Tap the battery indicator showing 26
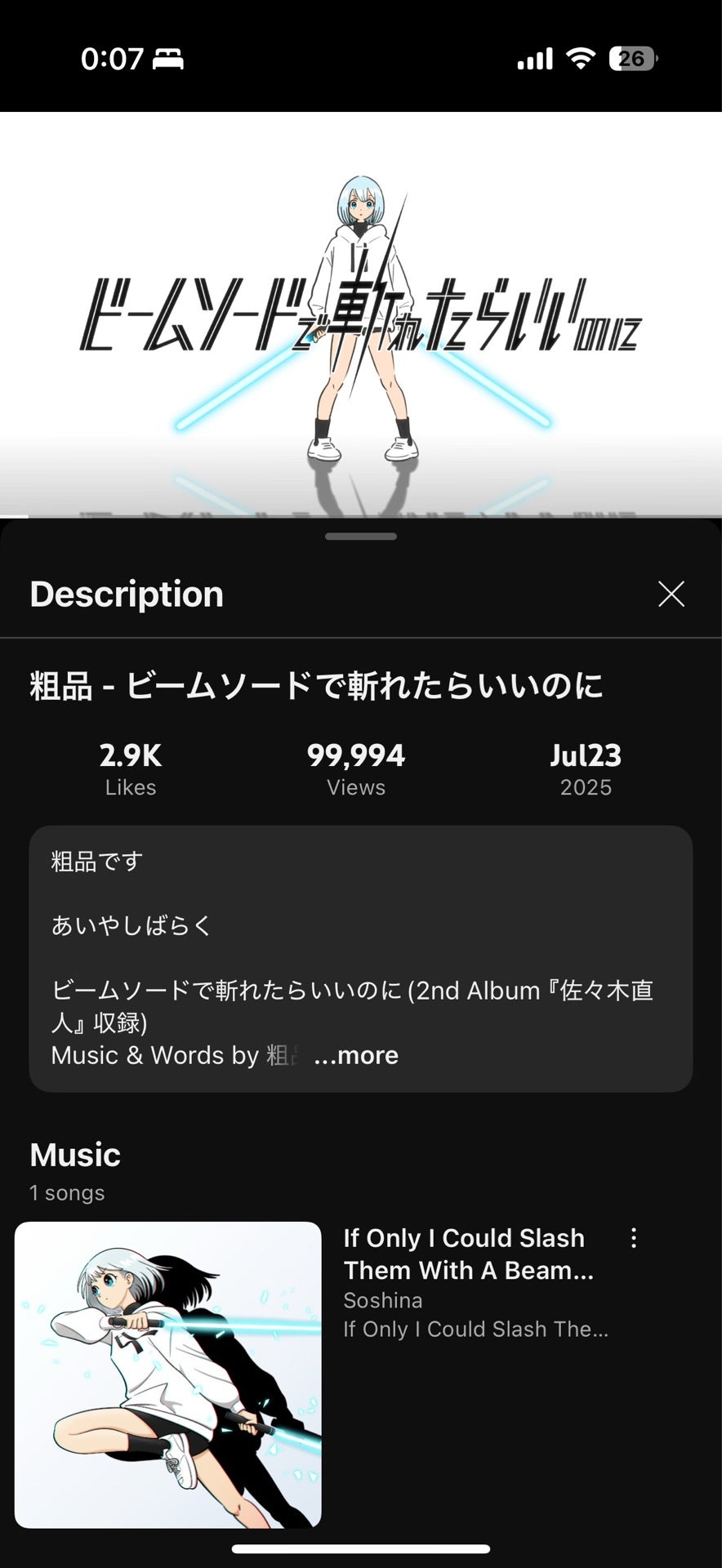This screenshot has width=722, height=1568. (x=631, y=58)
